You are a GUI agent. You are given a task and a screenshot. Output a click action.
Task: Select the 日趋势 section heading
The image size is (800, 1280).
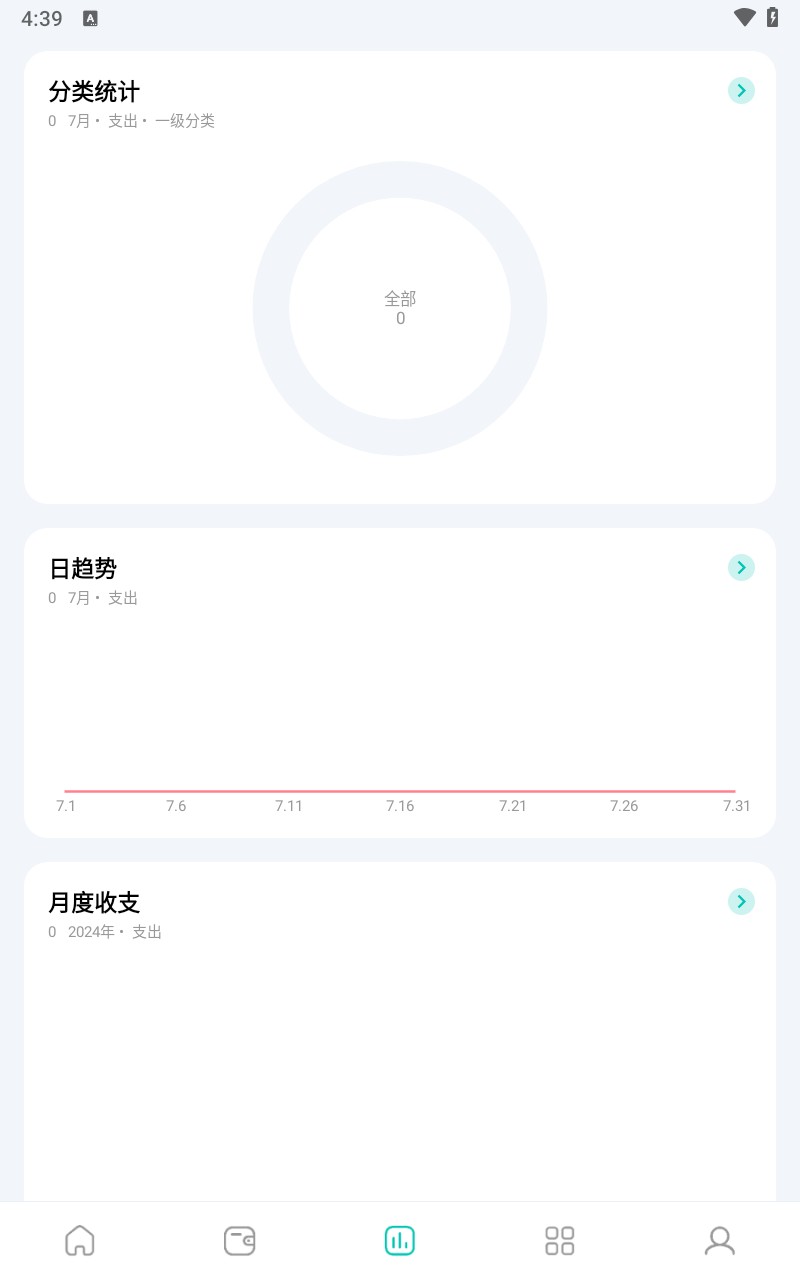[83, 568]
